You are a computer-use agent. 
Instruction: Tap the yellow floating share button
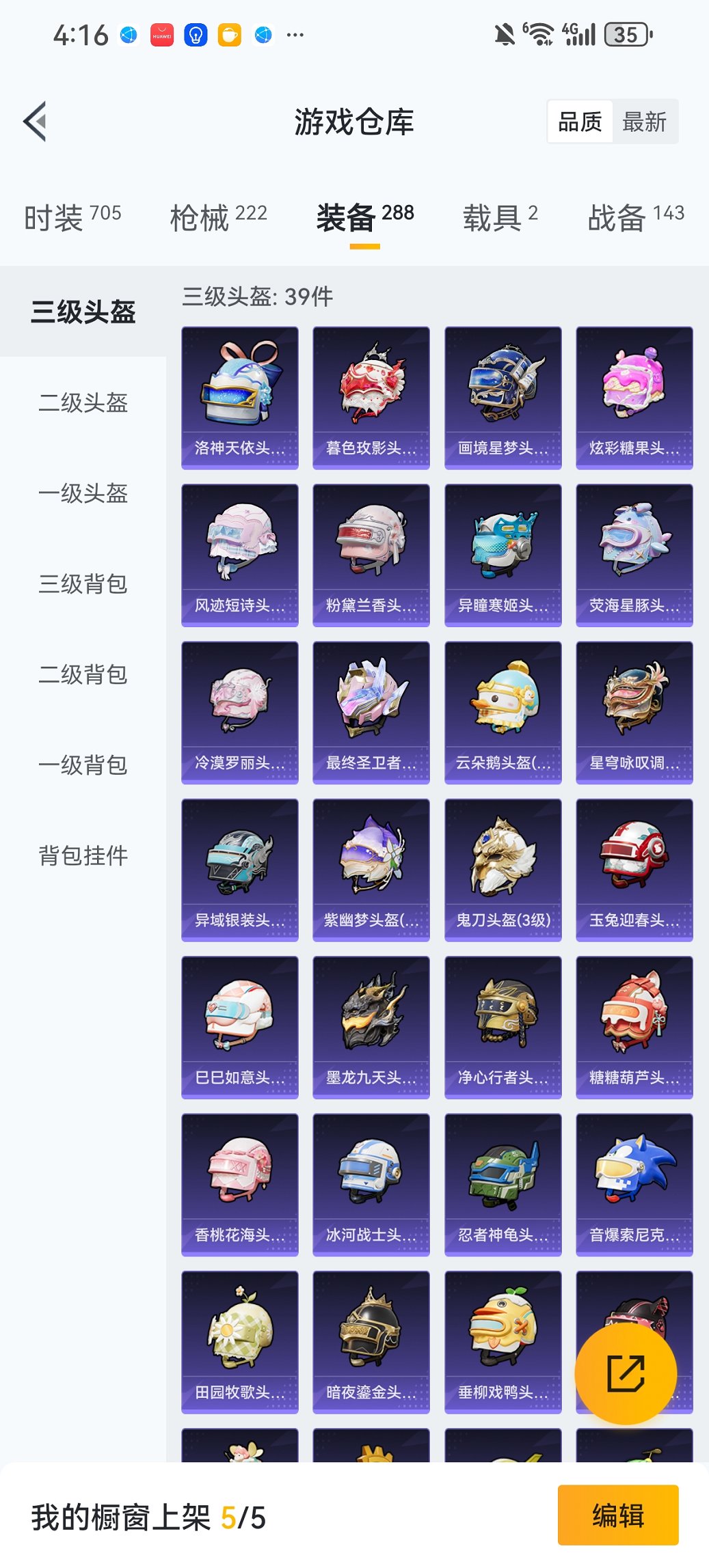626,1373
